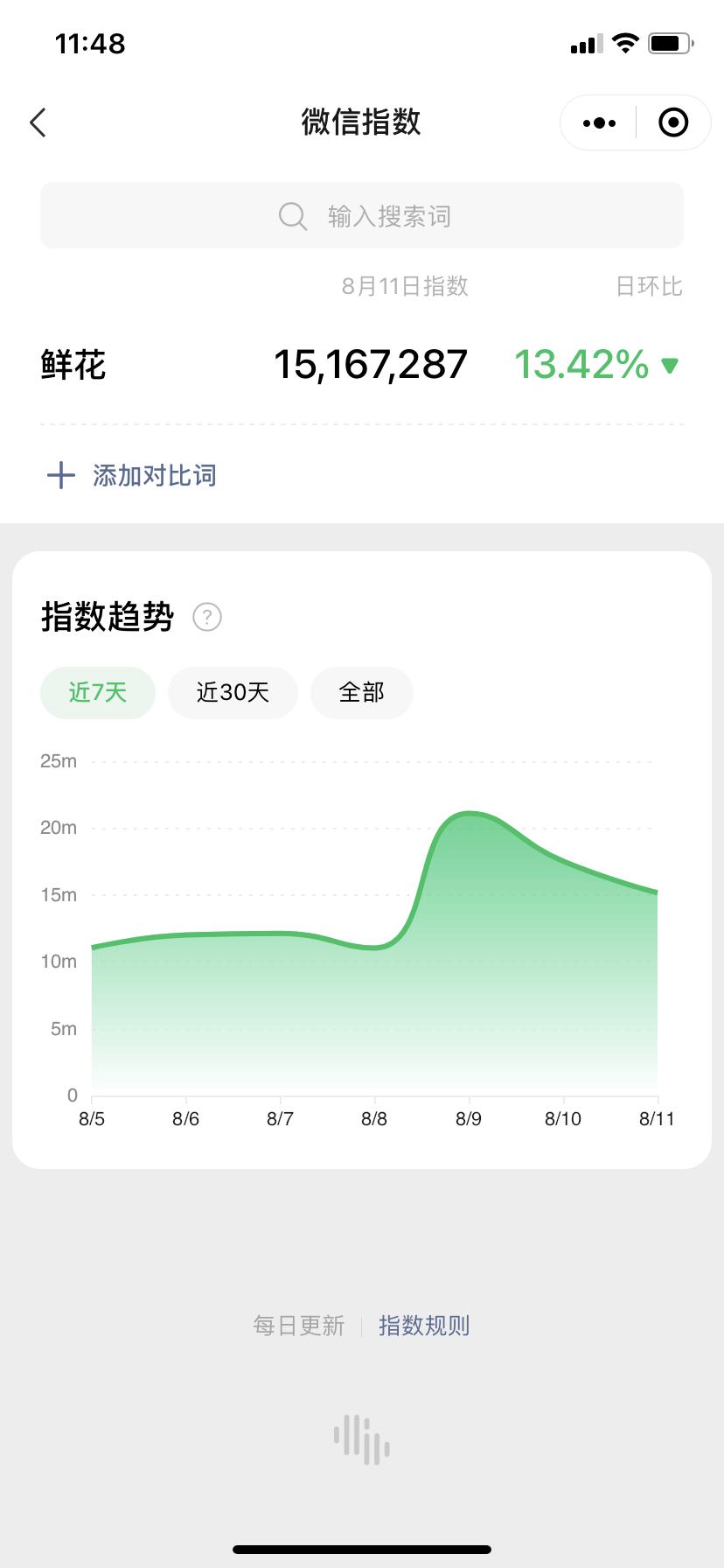Open the mini program more options (•••) menu
The image size is (724, 1568).
click(x=597, y=122)
